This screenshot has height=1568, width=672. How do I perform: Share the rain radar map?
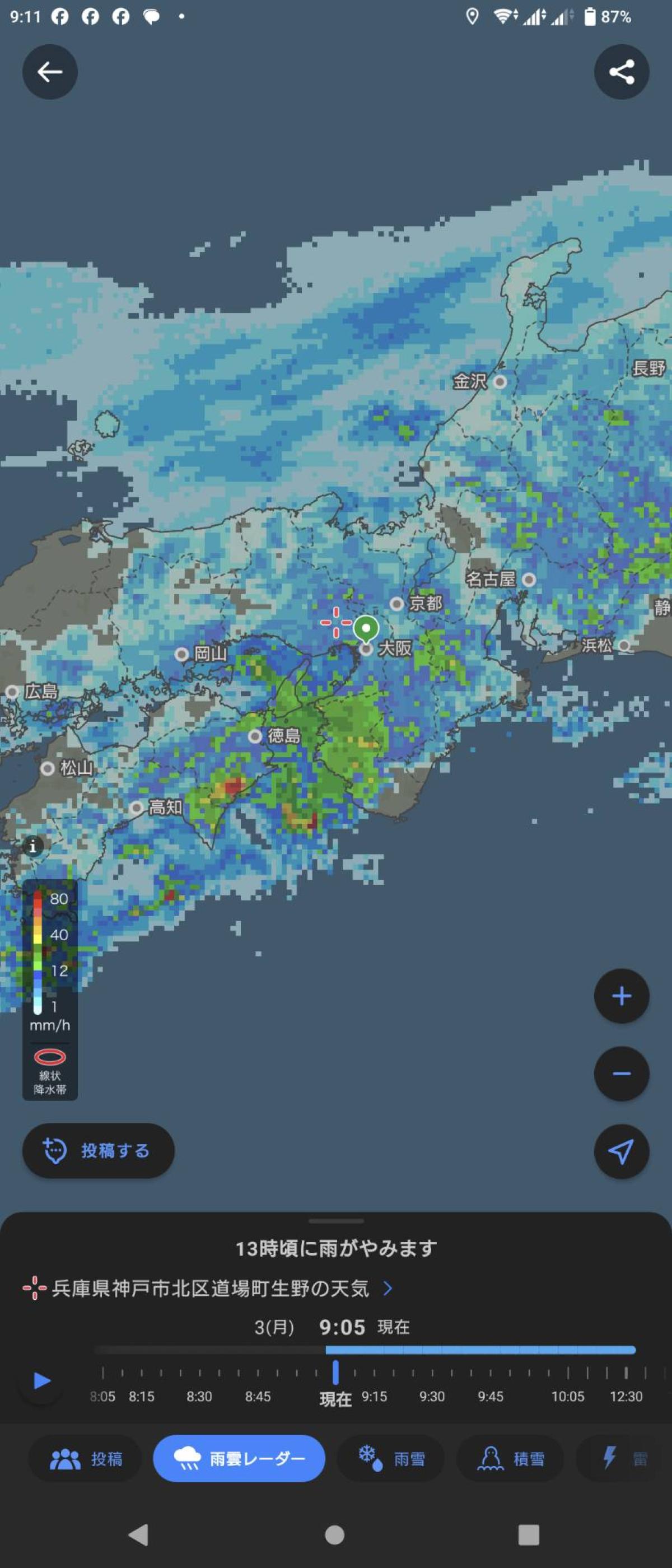click(x=621, y=72)
